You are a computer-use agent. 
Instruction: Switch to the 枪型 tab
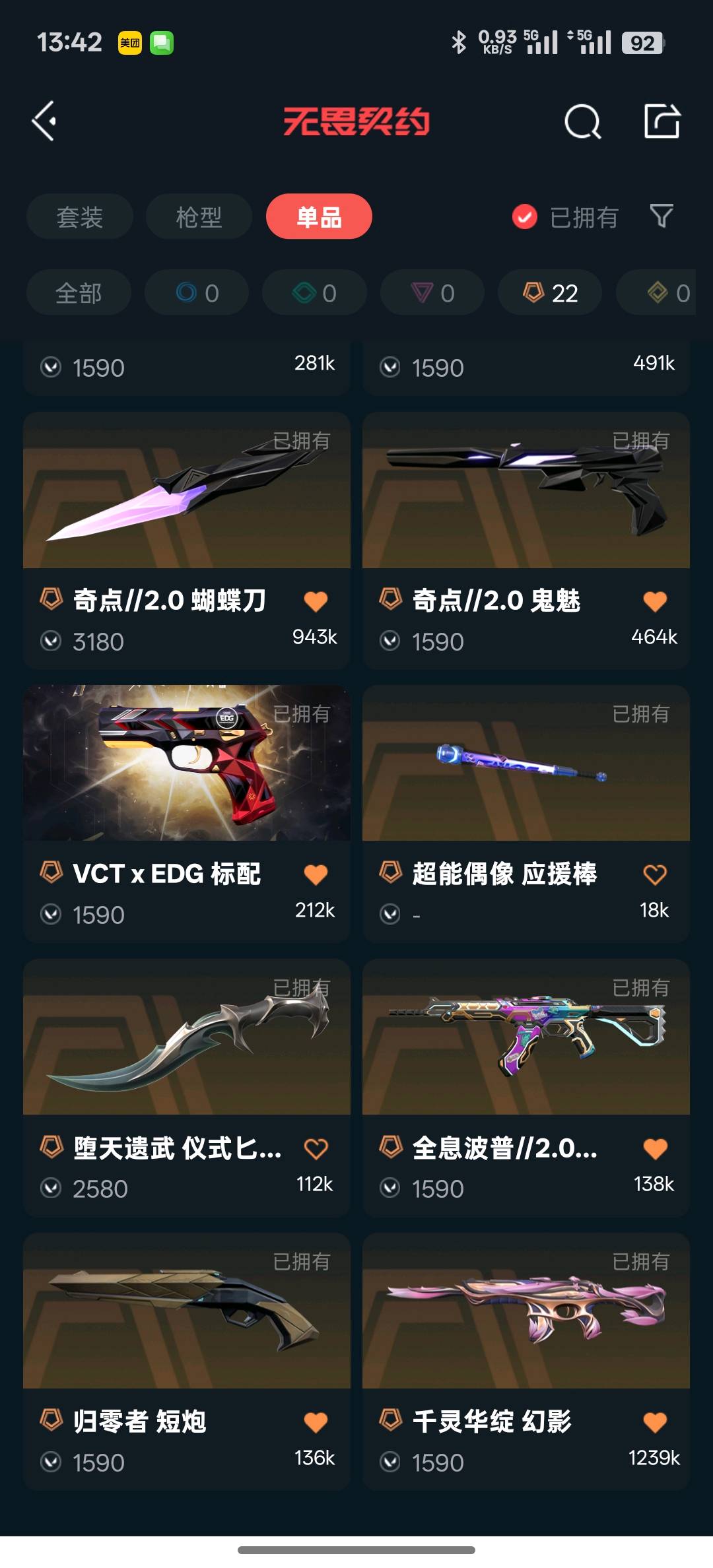(199, 216)
